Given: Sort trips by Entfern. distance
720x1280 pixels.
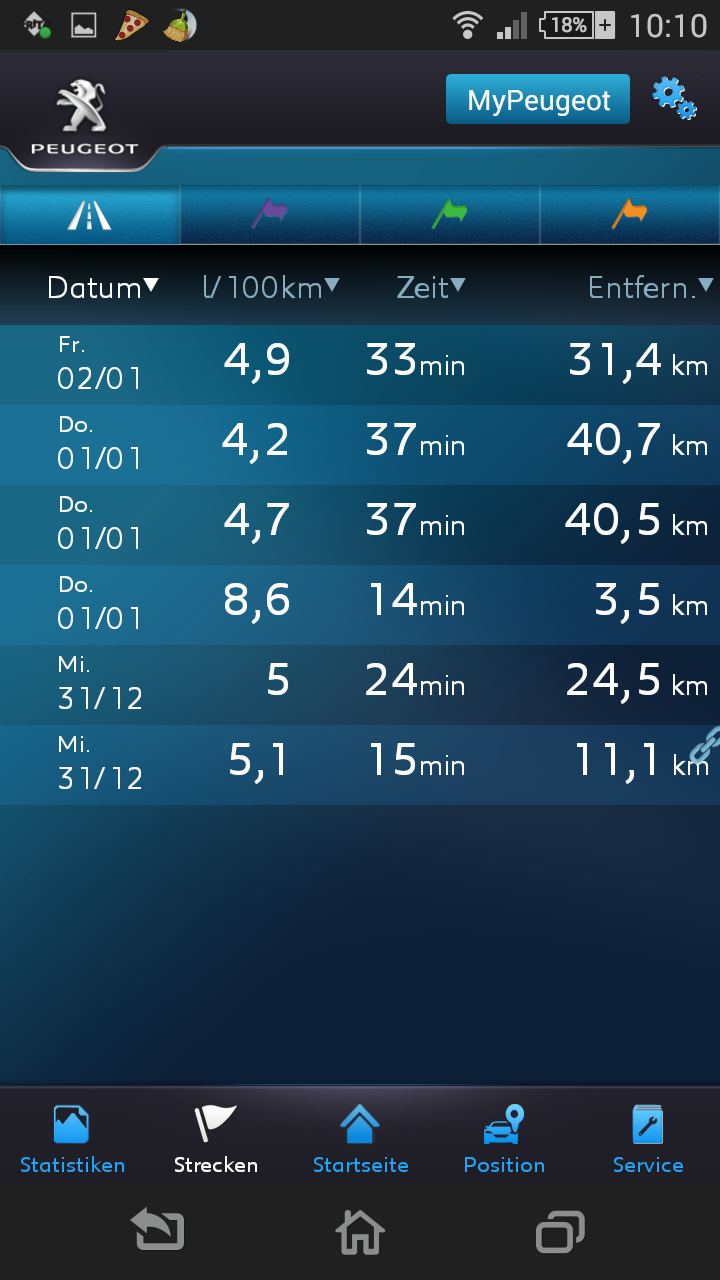Looking at the screenshot, I should (x=650, y=288).
